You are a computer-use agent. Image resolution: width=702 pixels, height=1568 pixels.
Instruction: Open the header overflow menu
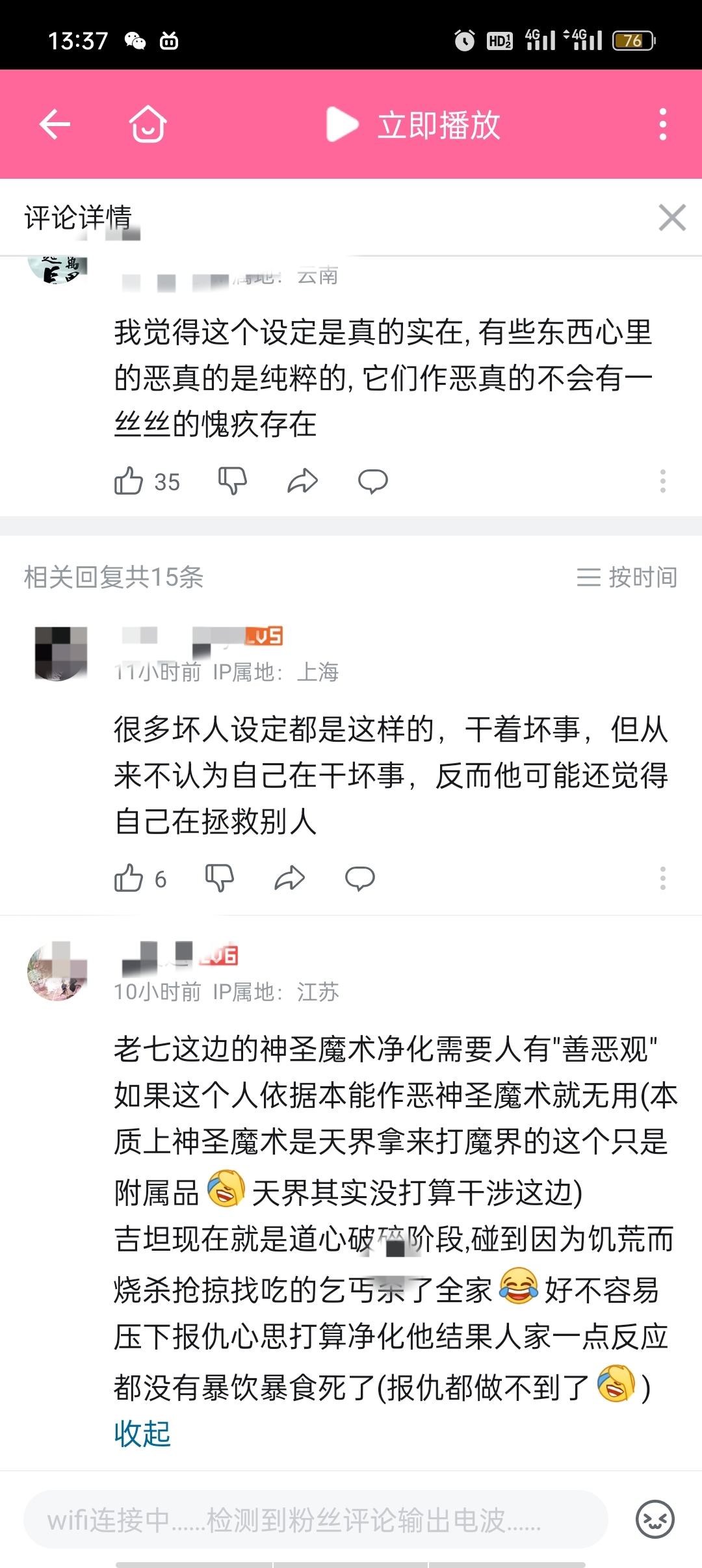pos(662,124)
